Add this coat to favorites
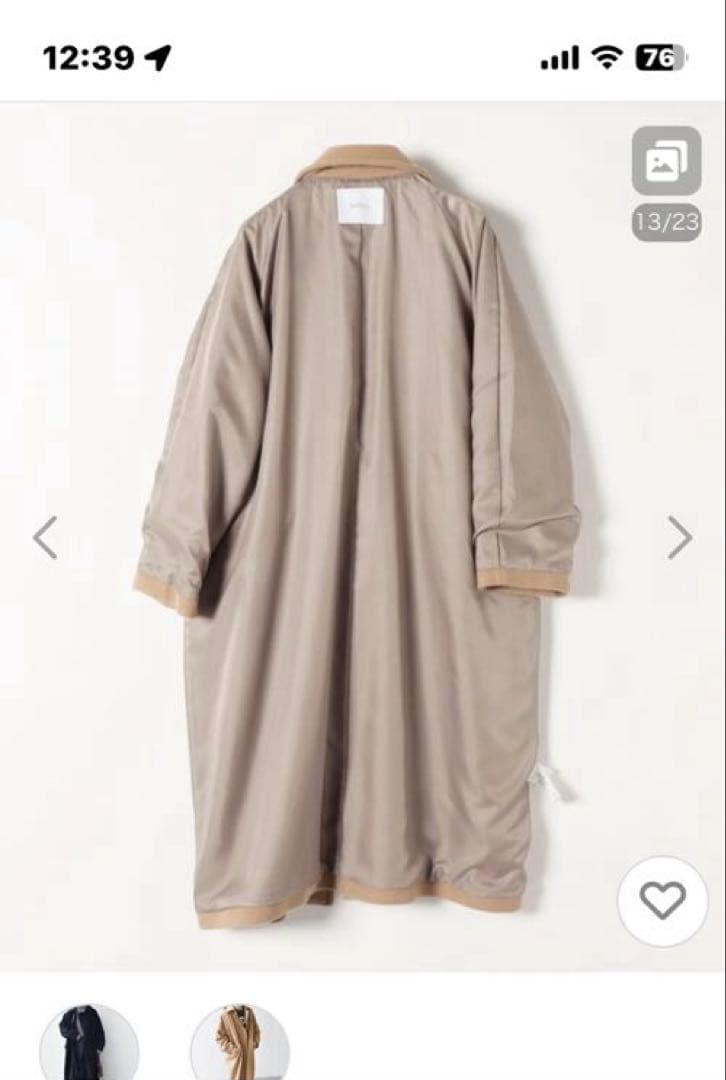Image resolution: width=726 pixels, height=1080 pixels. 663,903
